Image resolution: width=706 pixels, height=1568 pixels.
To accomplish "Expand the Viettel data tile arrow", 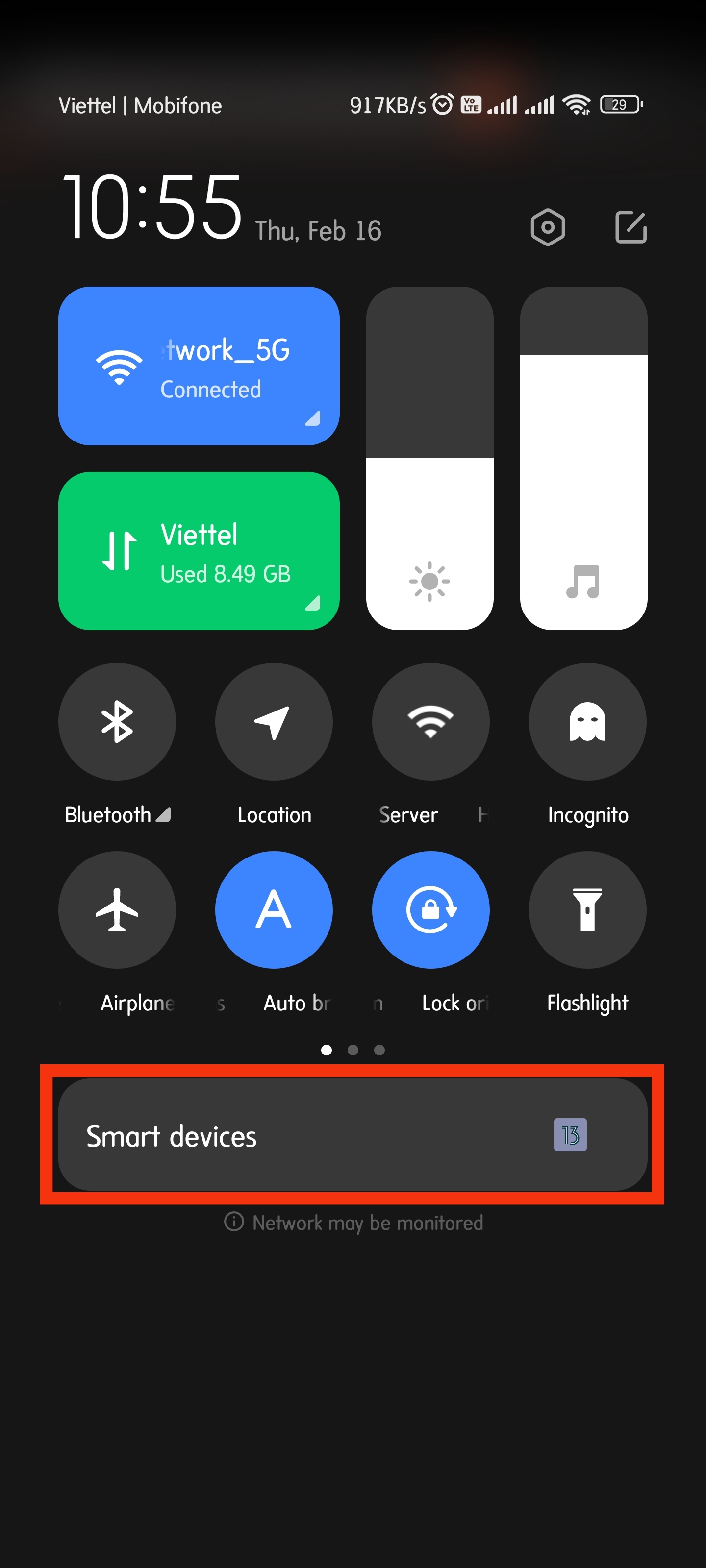I will 313,603.
